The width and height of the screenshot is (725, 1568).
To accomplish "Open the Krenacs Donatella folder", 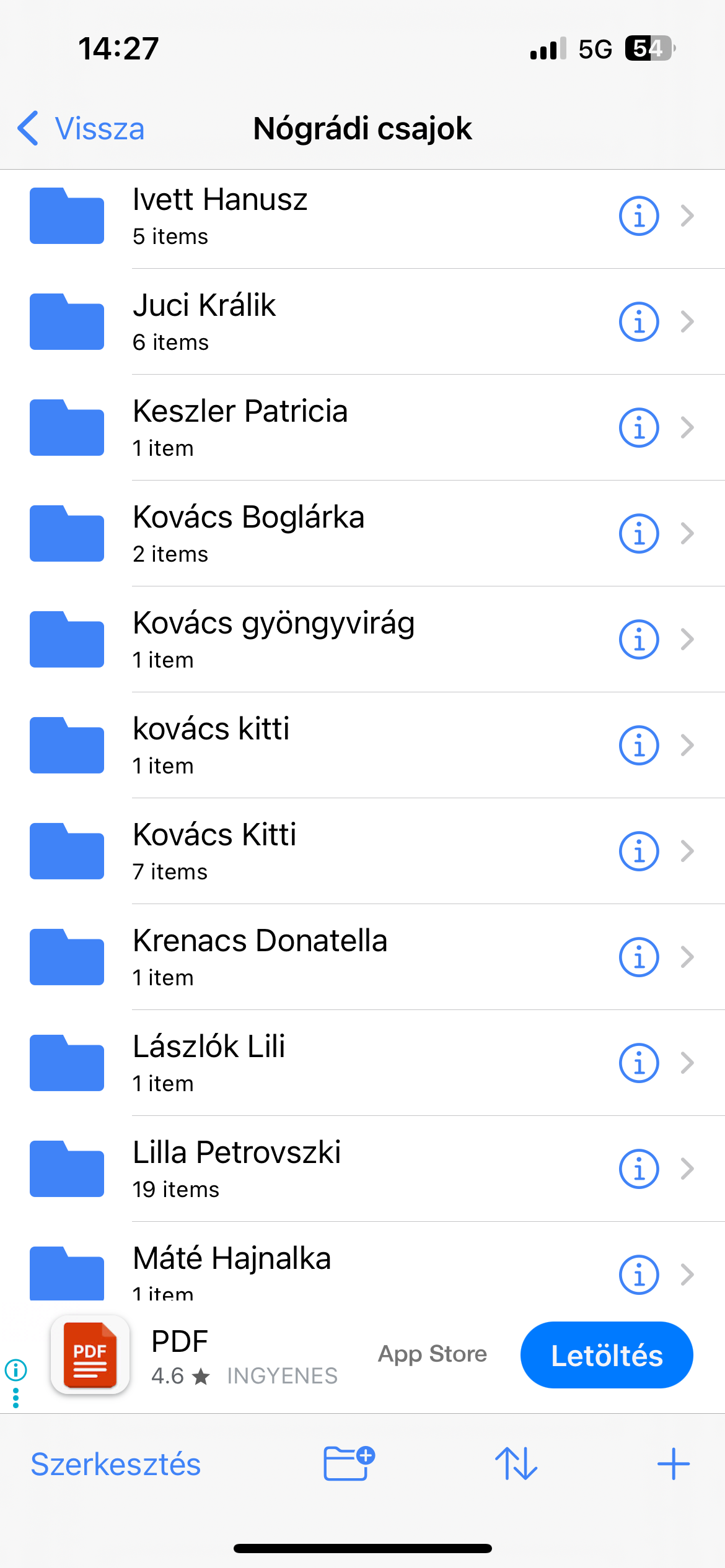I will (260, 957).
